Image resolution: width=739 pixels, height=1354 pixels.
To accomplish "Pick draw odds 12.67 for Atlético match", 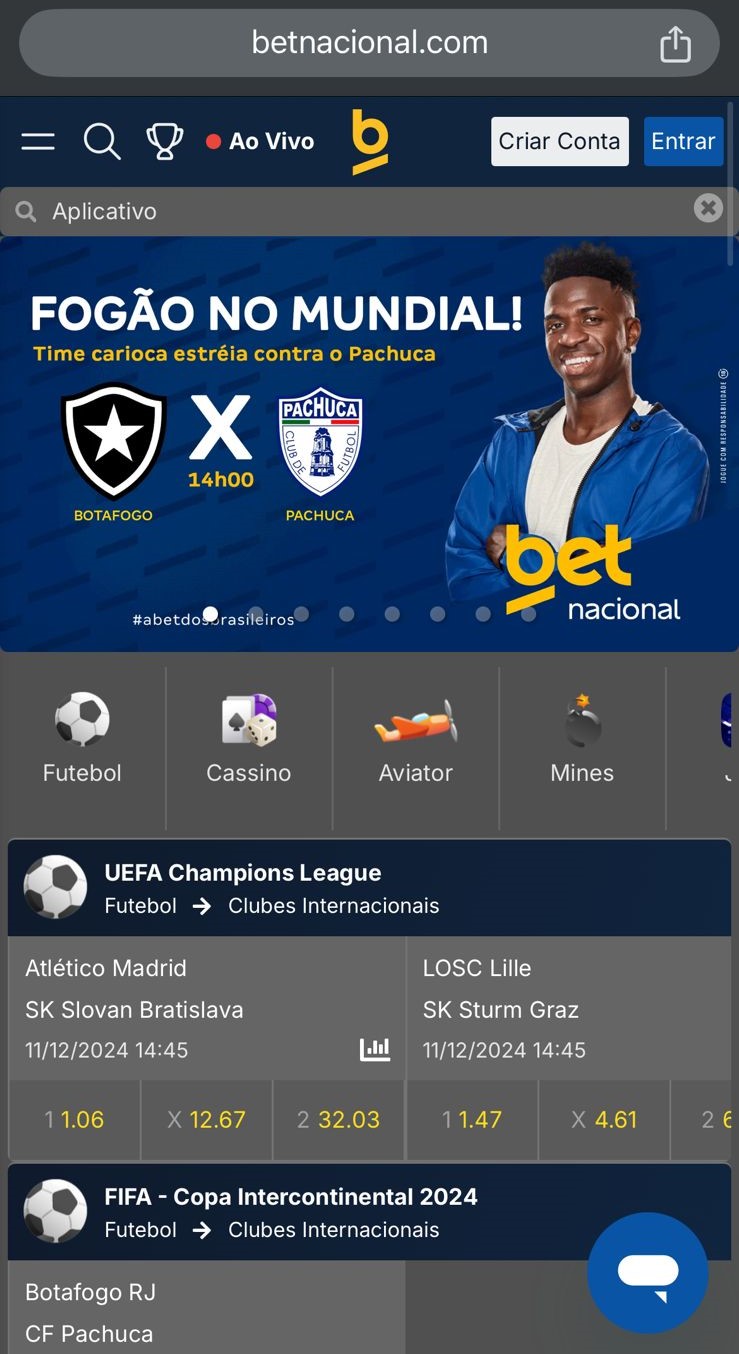I will coord(206,1120).
